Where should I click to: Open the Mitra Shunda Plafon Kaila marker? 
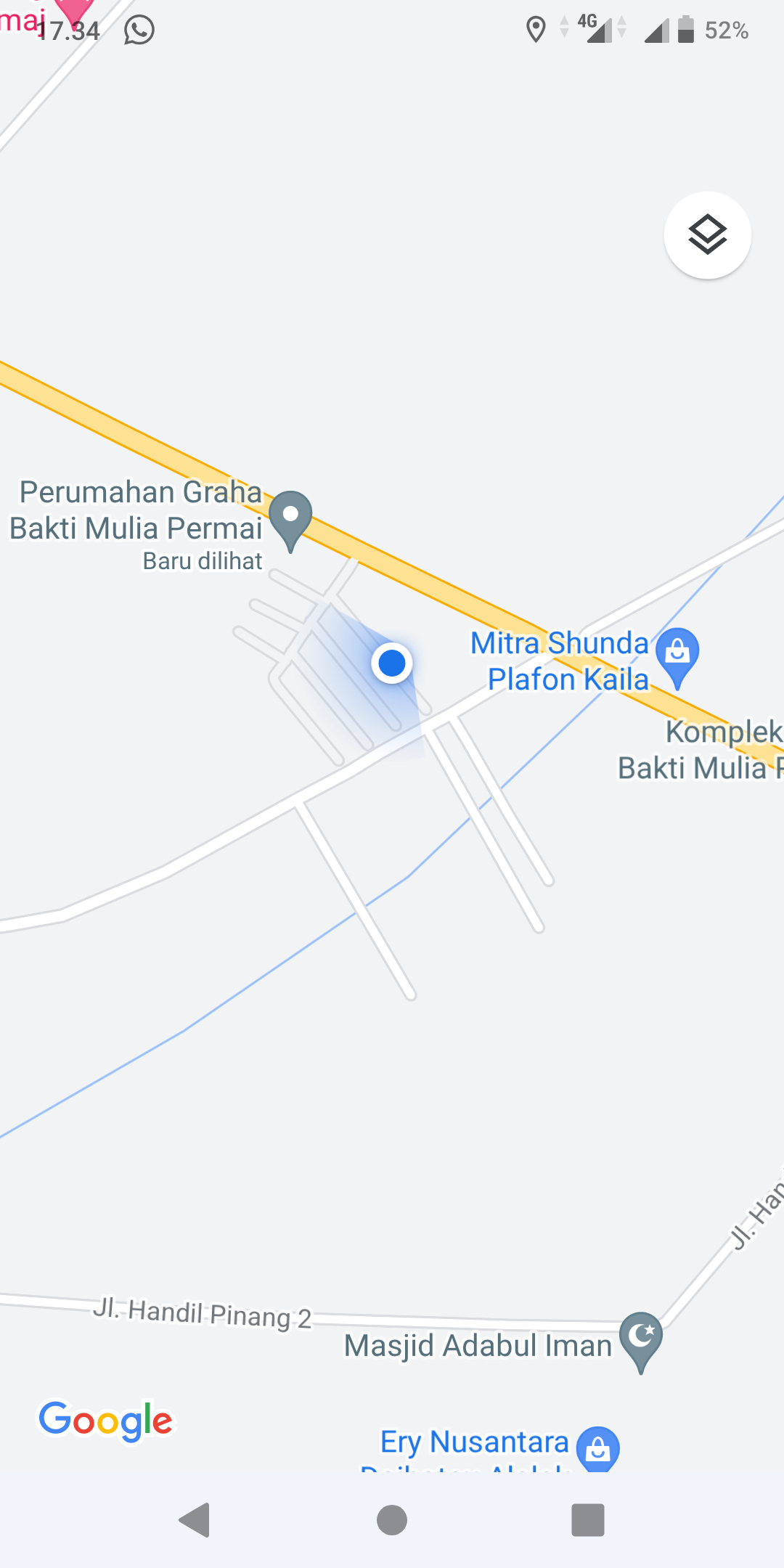click(677, 653)
